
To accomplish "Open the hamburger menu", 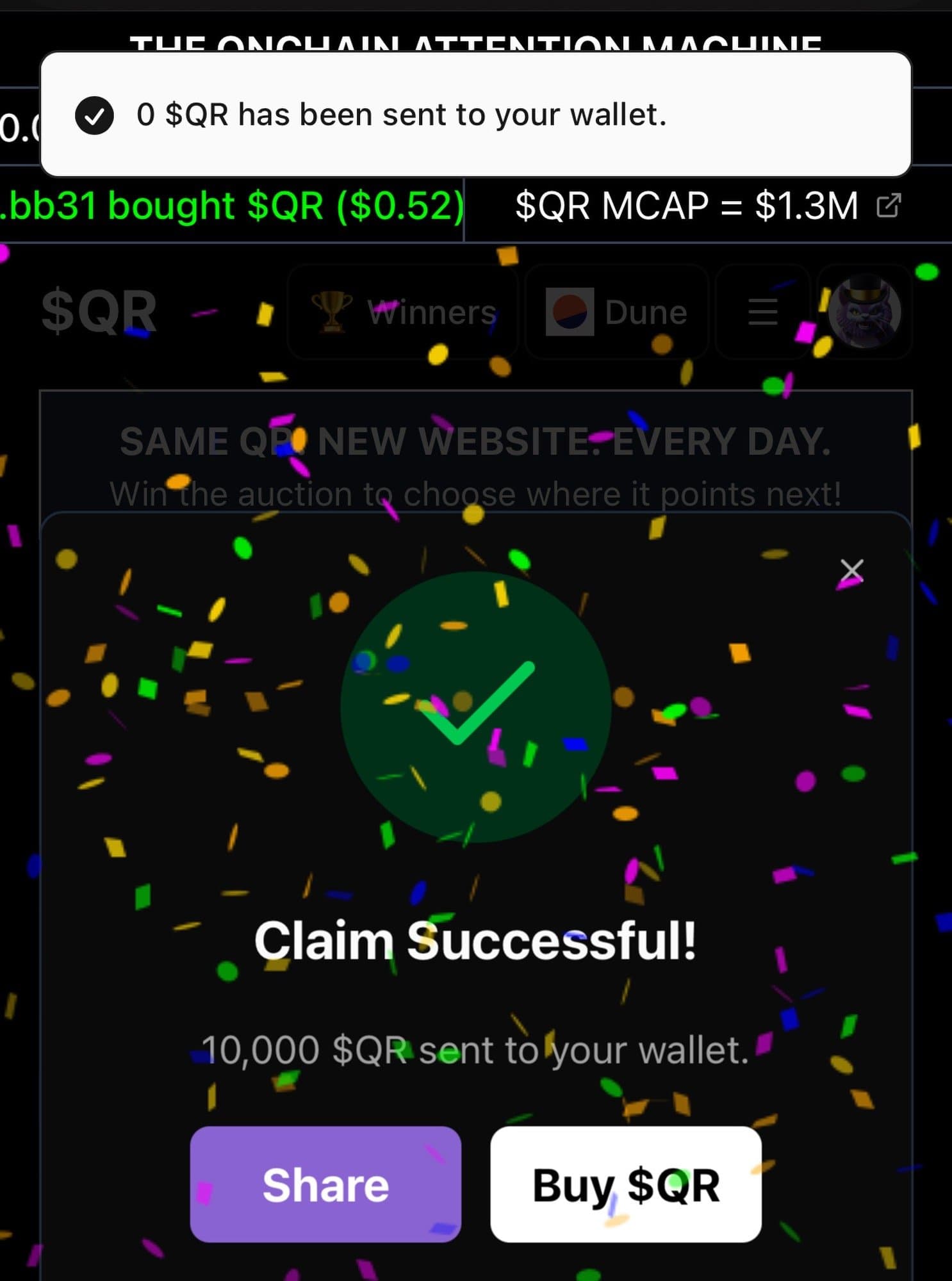I will pos(762,312).
